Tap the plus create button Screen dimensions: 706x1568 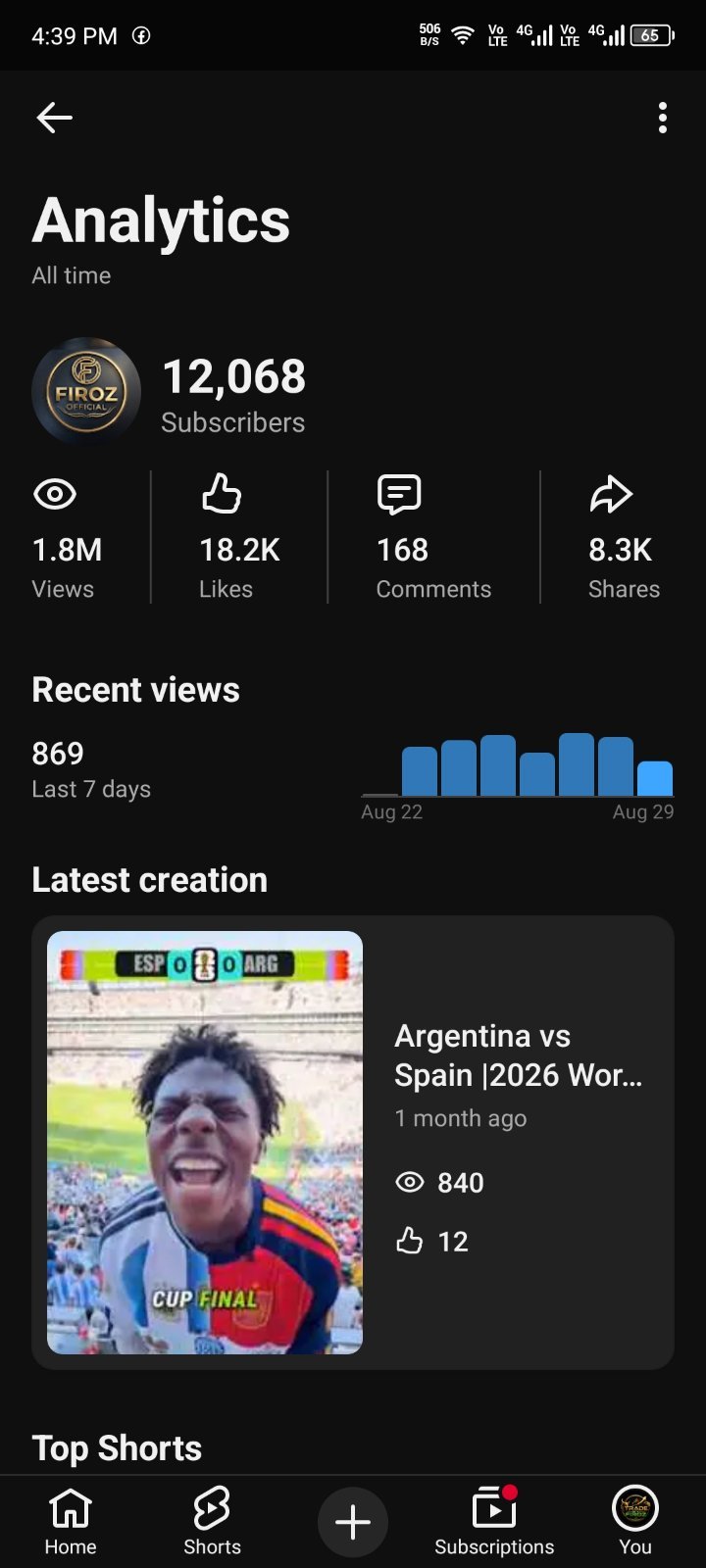click(353, 1522)
